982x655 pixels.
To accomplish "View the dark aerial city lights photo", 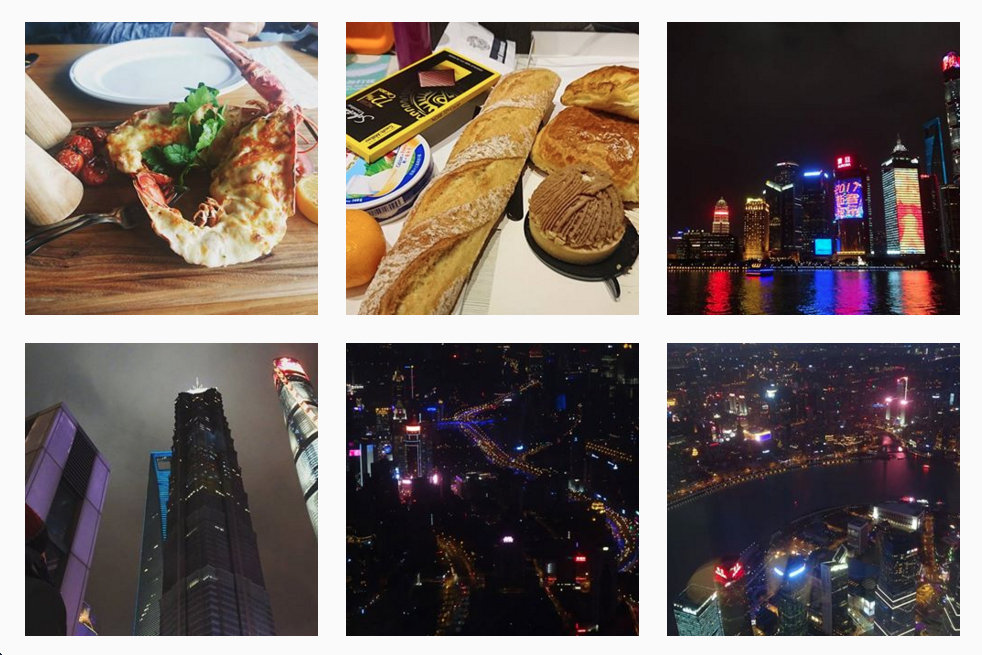I will [x=492, y=489].
